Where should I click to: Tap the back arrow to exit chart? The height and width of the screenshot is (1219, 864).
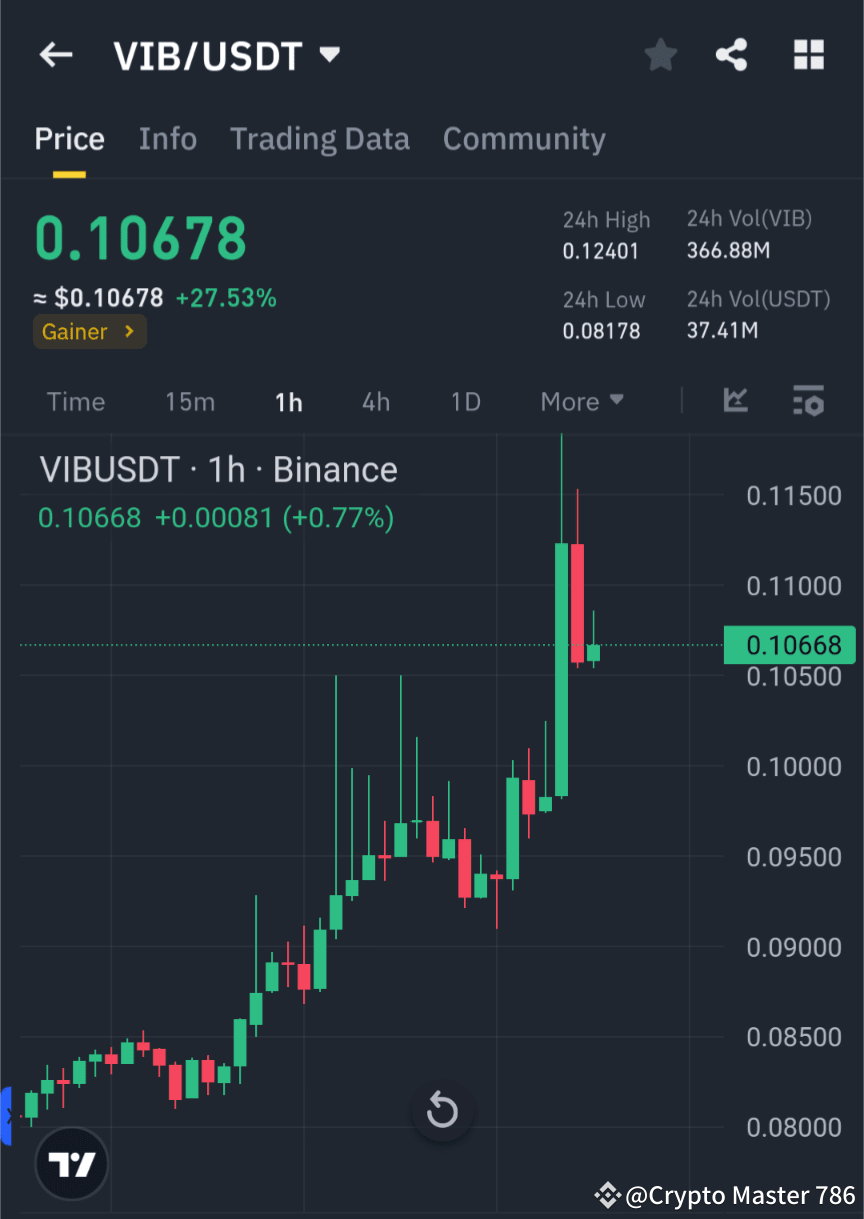(x=55, y=55)
